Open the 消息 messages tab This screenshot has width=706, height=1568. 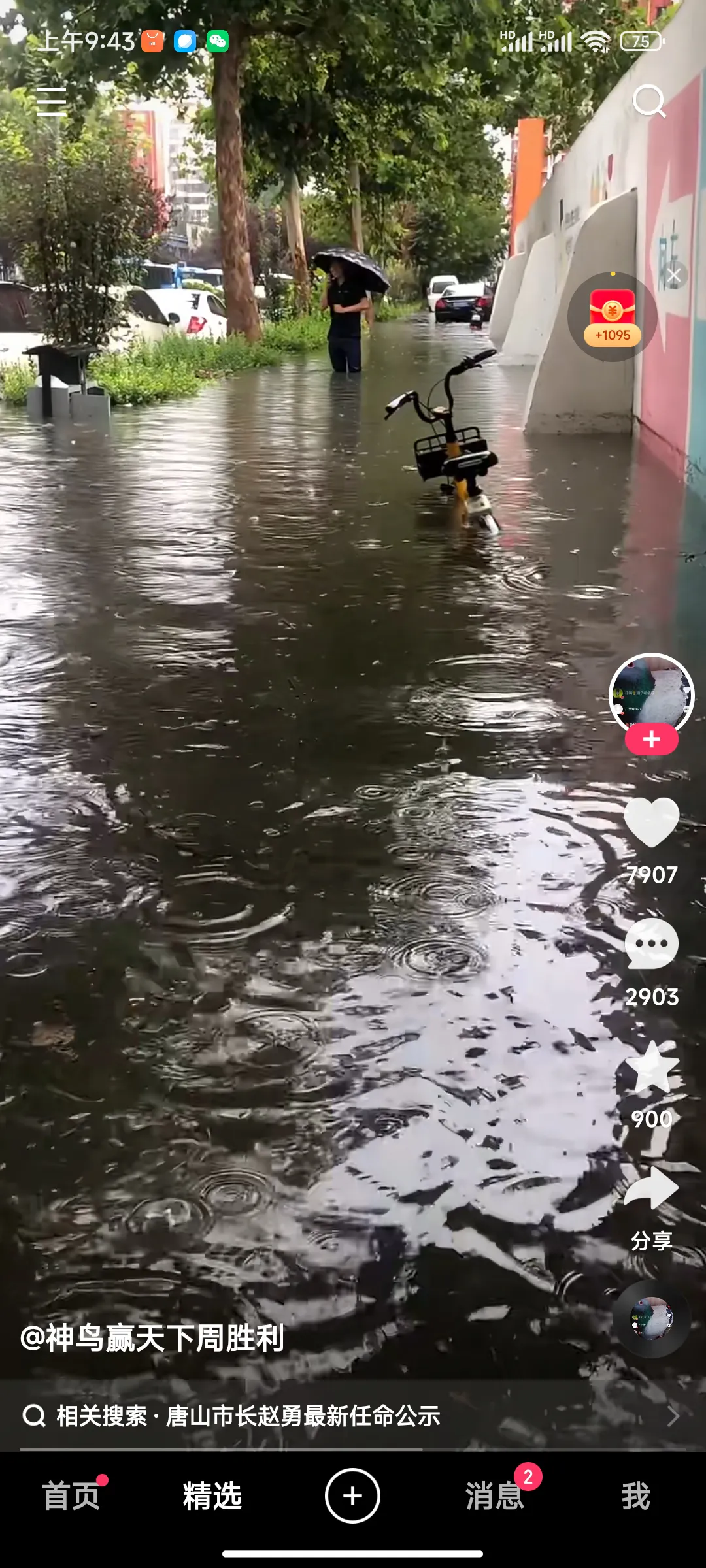495,1496
